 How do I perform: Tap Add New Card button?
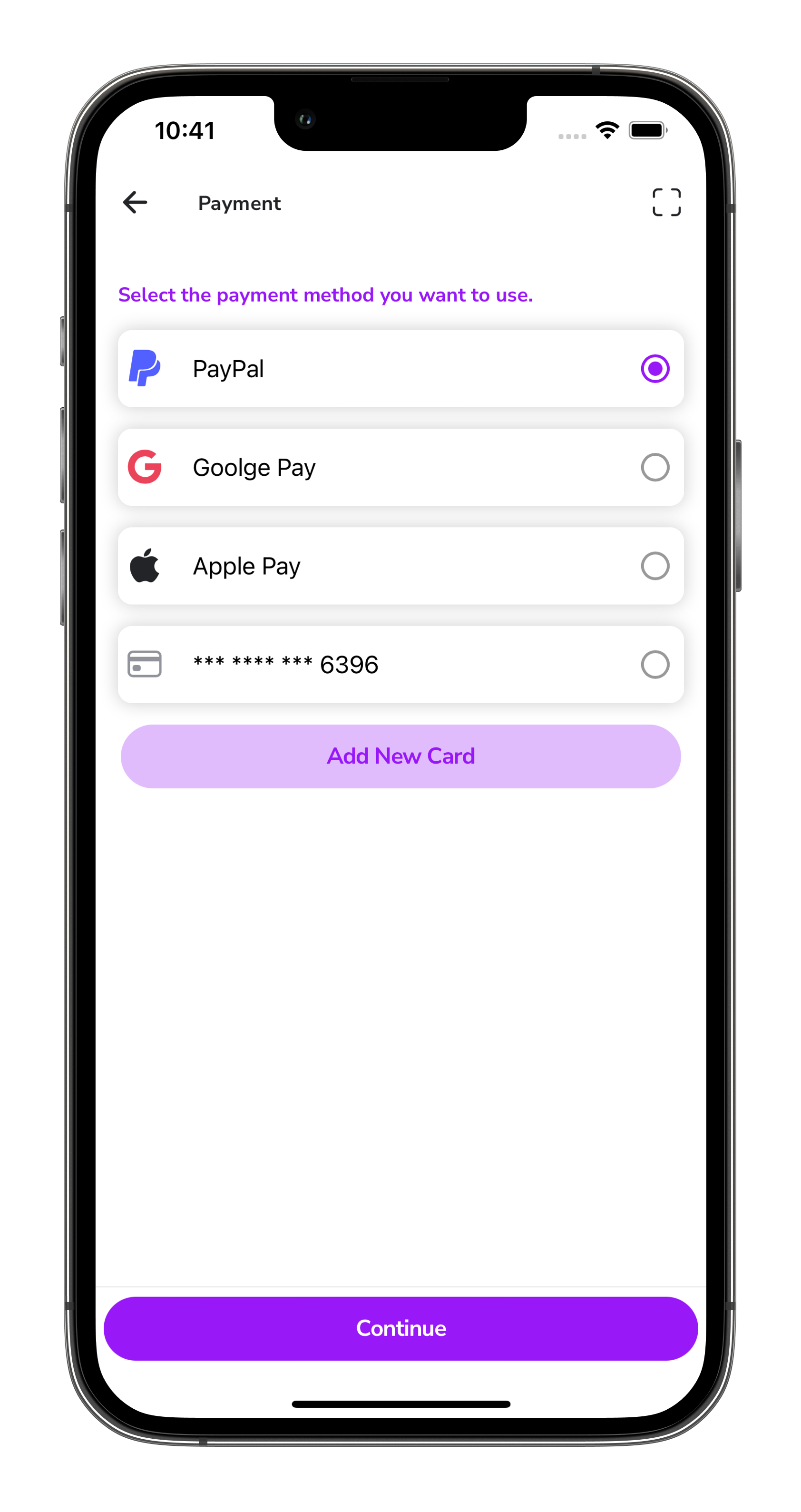(400, 756)
